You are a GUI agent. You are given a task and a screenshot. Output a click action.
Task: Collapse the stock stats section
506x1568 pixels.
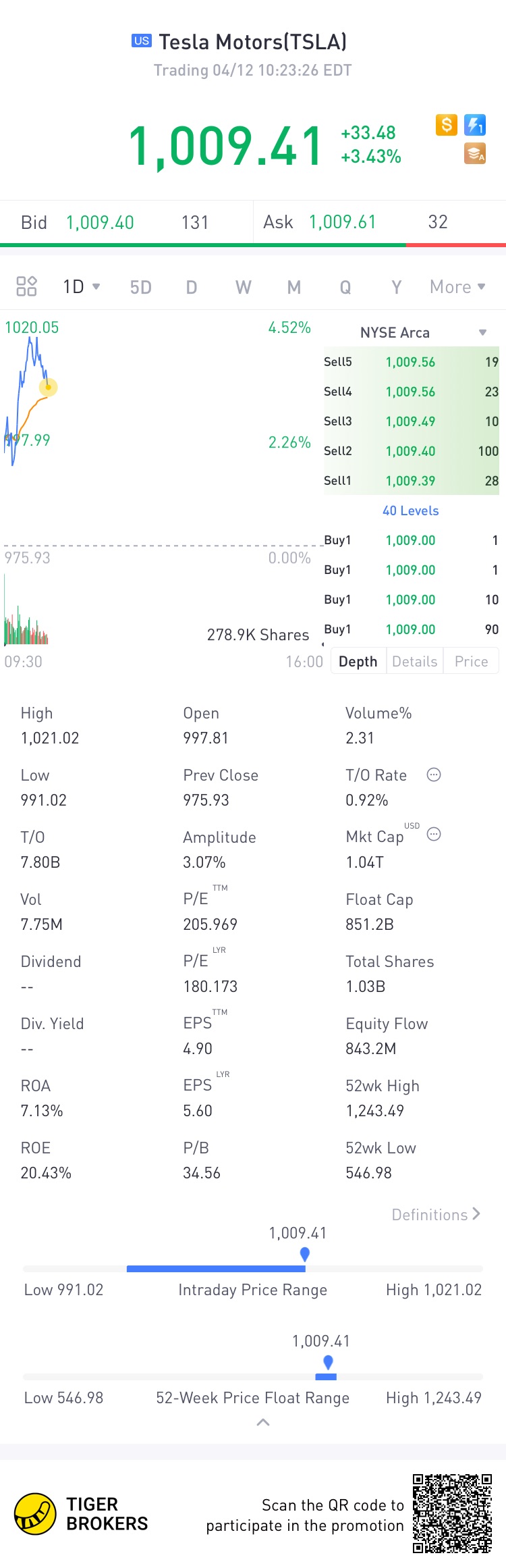[x=263, y=1422]
